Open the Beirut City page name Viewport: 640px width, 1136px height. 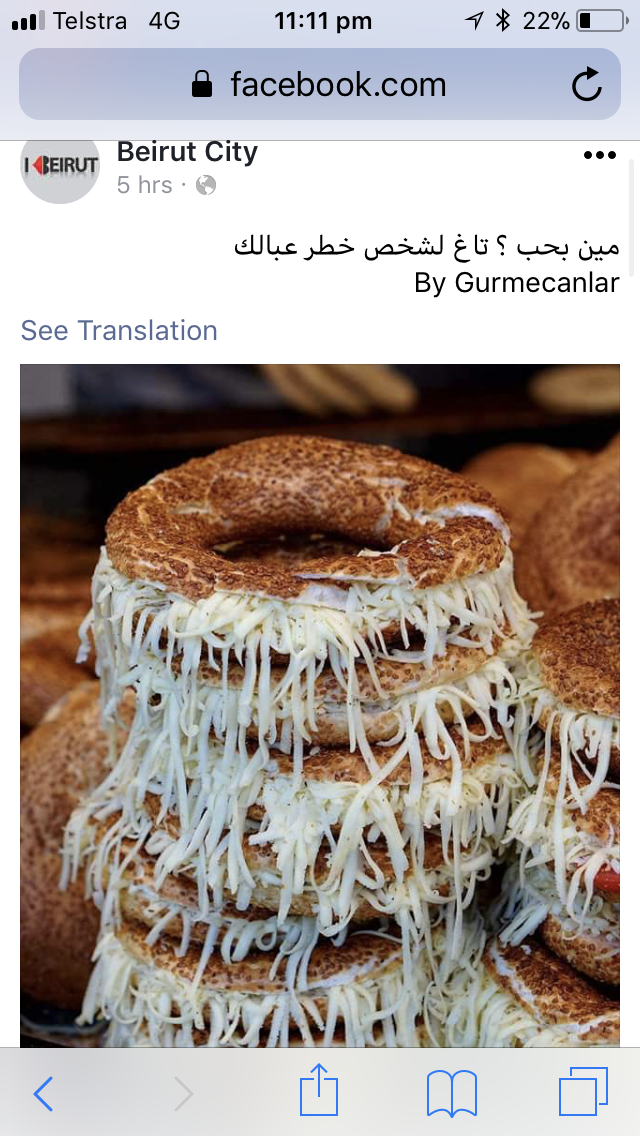pyautogui.click(x=187, y=152)
